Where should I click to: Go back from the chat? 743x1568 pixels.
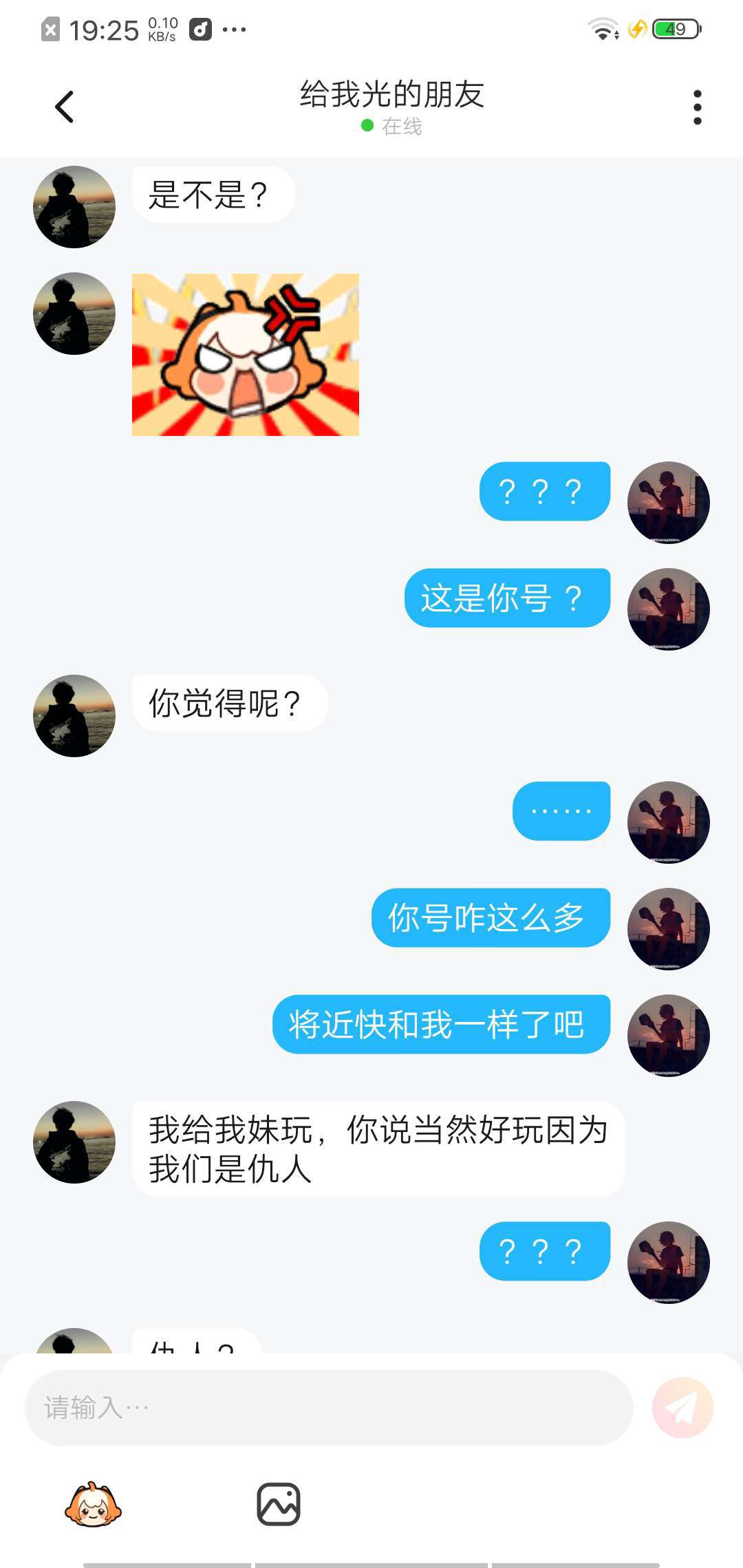(65, 107)
